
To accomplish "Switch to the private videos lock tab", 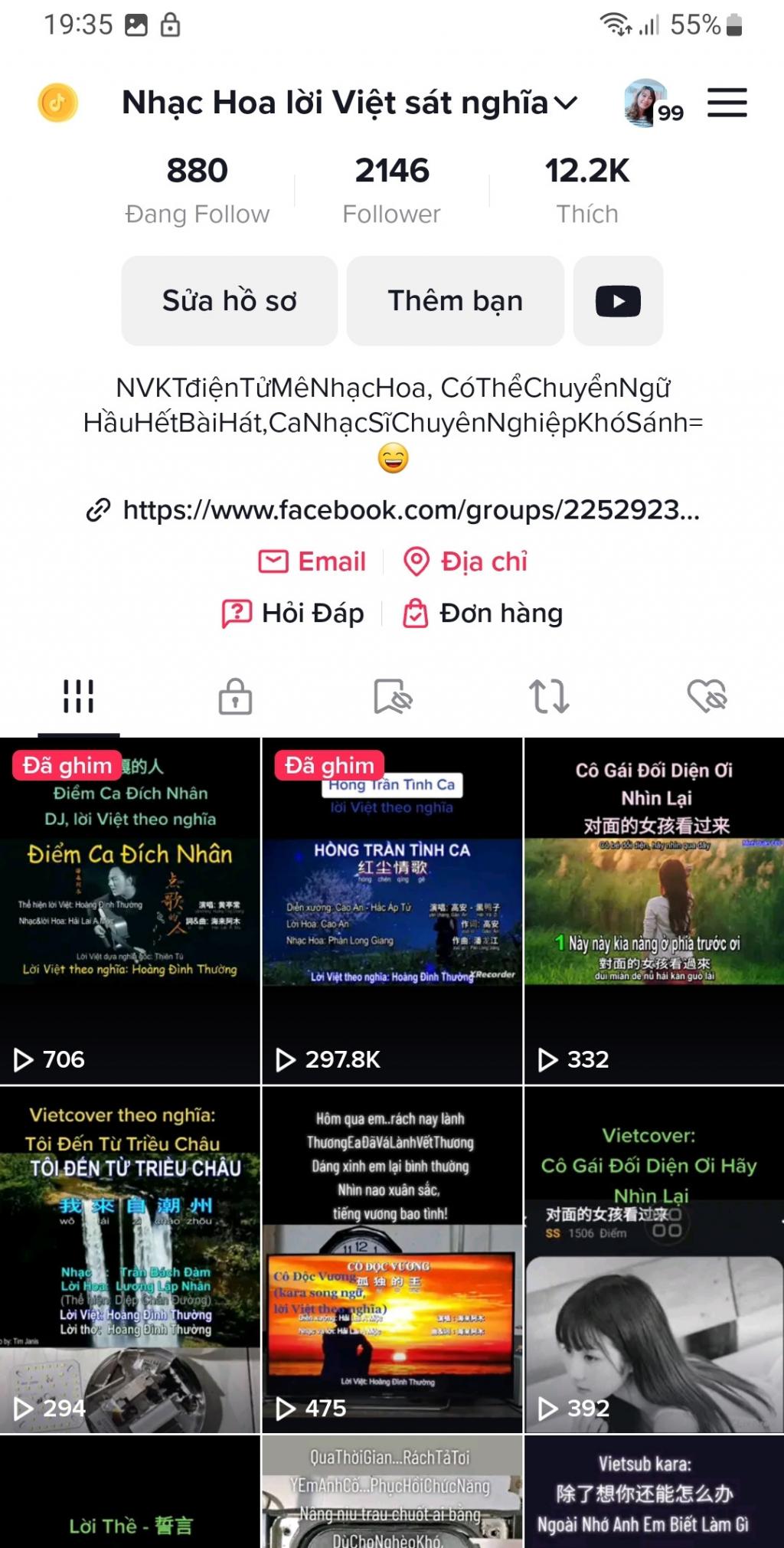I will (235, 696).
